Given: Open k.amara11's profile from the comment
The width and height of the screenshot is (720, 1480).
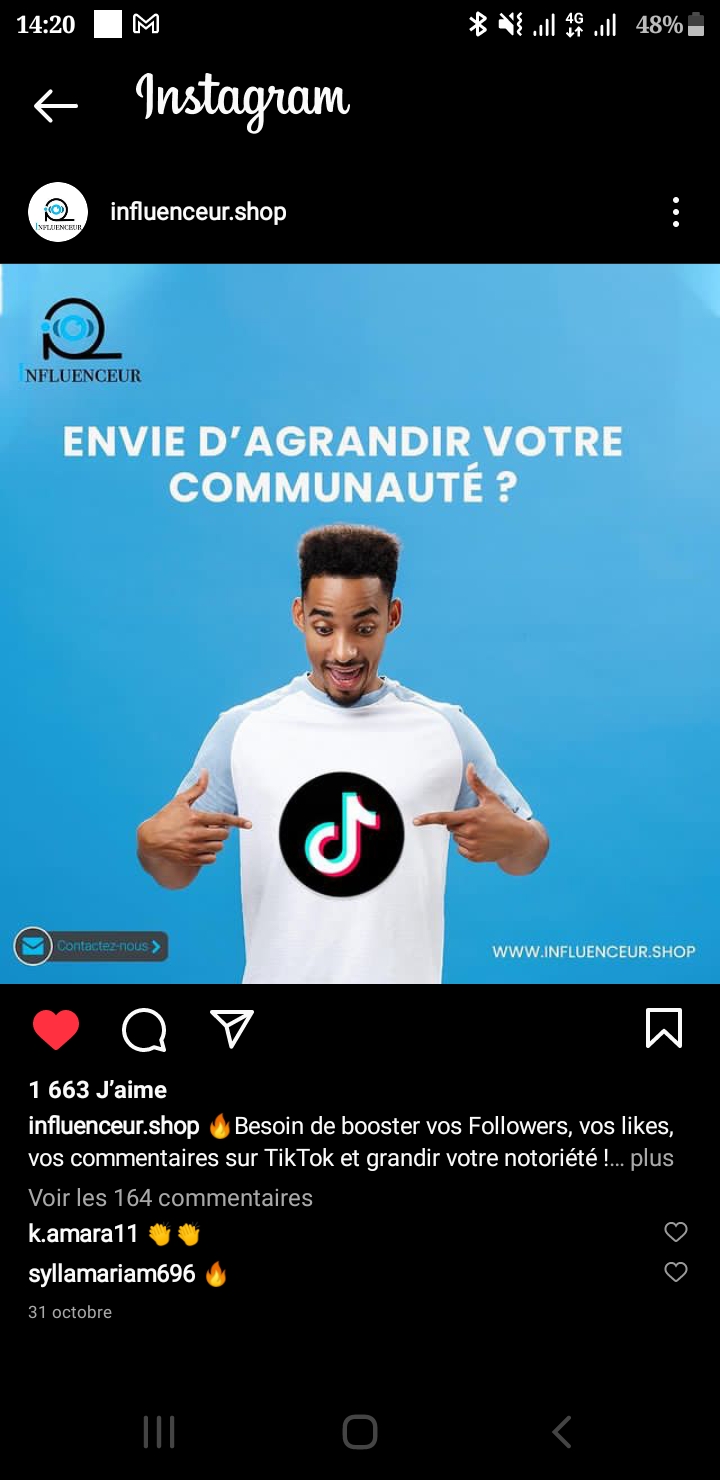Looking at the screenshot, I should 83,1234.
